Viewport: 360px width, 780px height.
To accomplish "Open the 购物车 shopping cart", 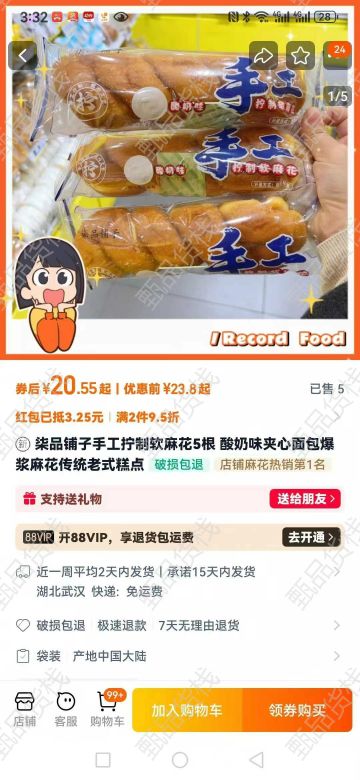I will pos(107,710).
